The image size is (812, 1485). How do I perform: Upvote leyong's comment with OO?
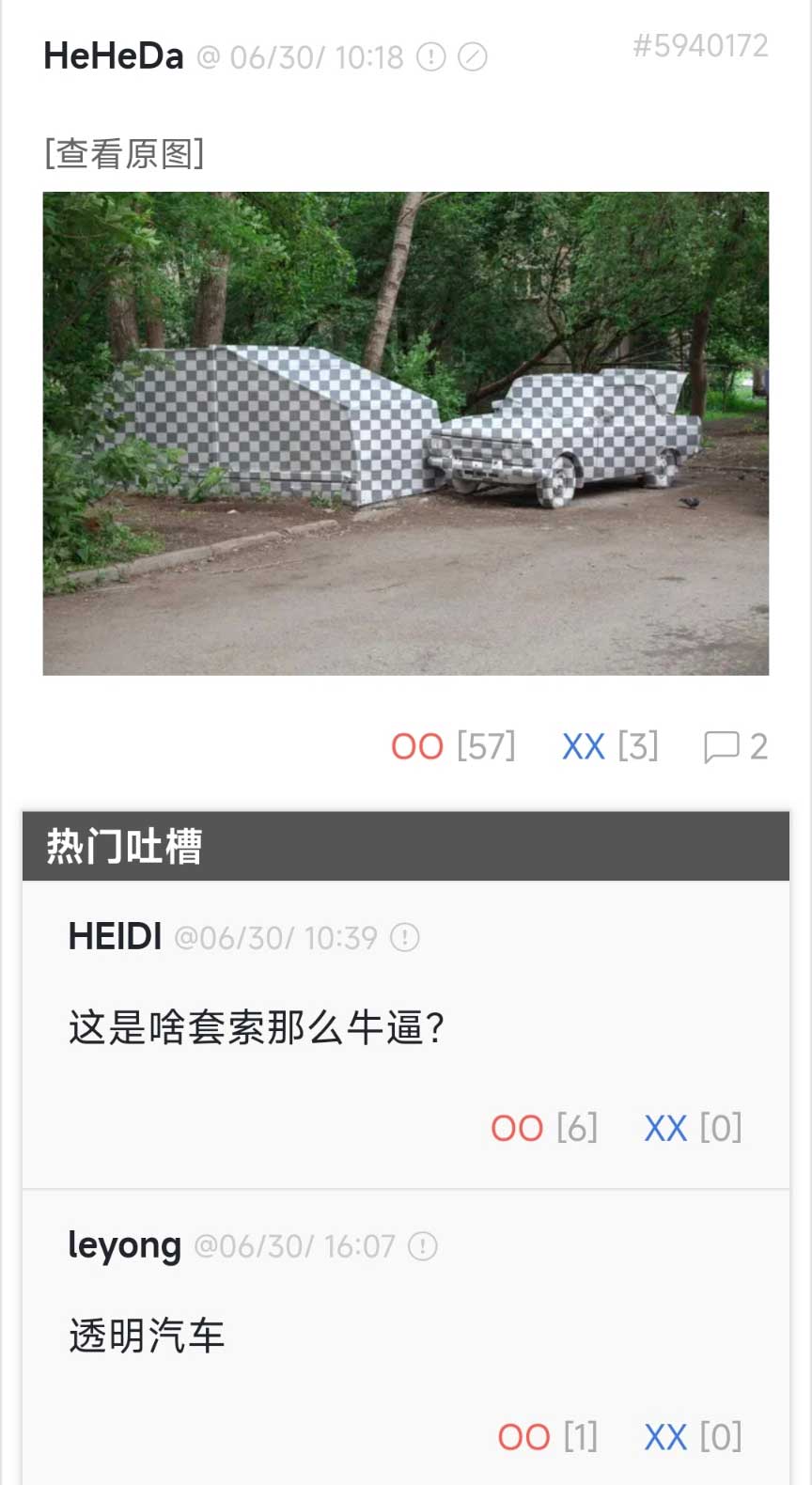547,1437
